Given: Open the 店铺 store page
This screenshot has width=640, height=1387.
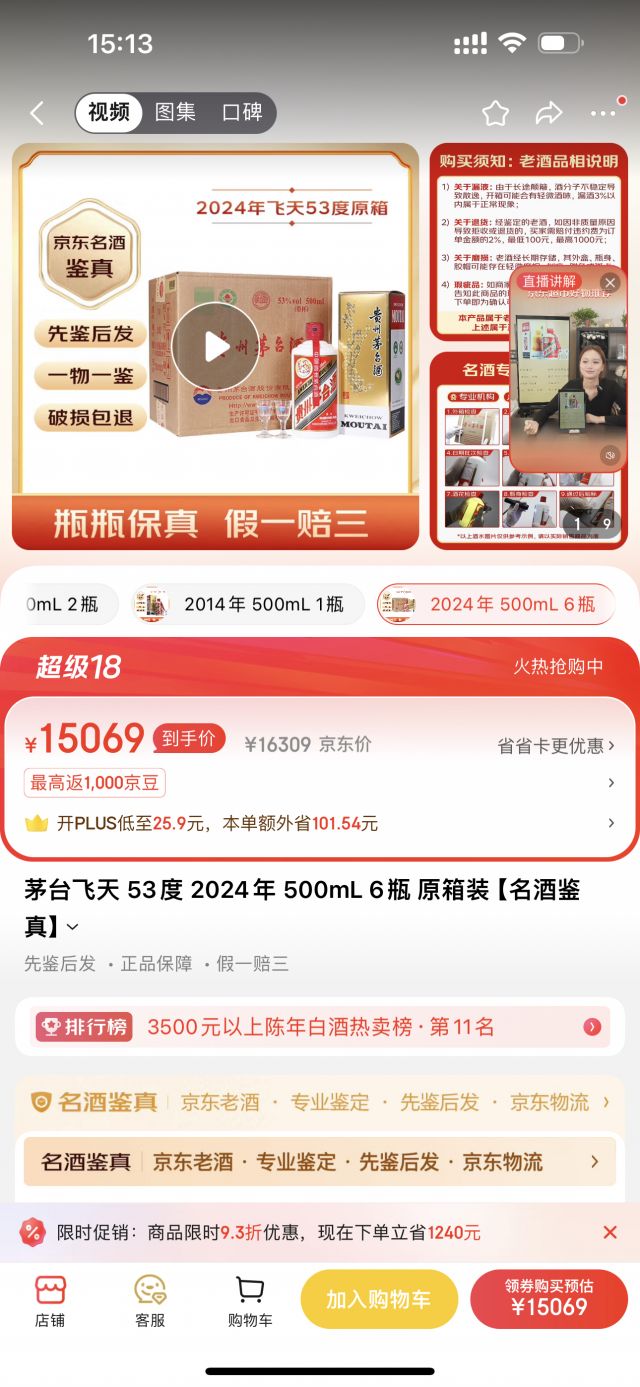Looking at the screenshot, I should coord(50,1301).
